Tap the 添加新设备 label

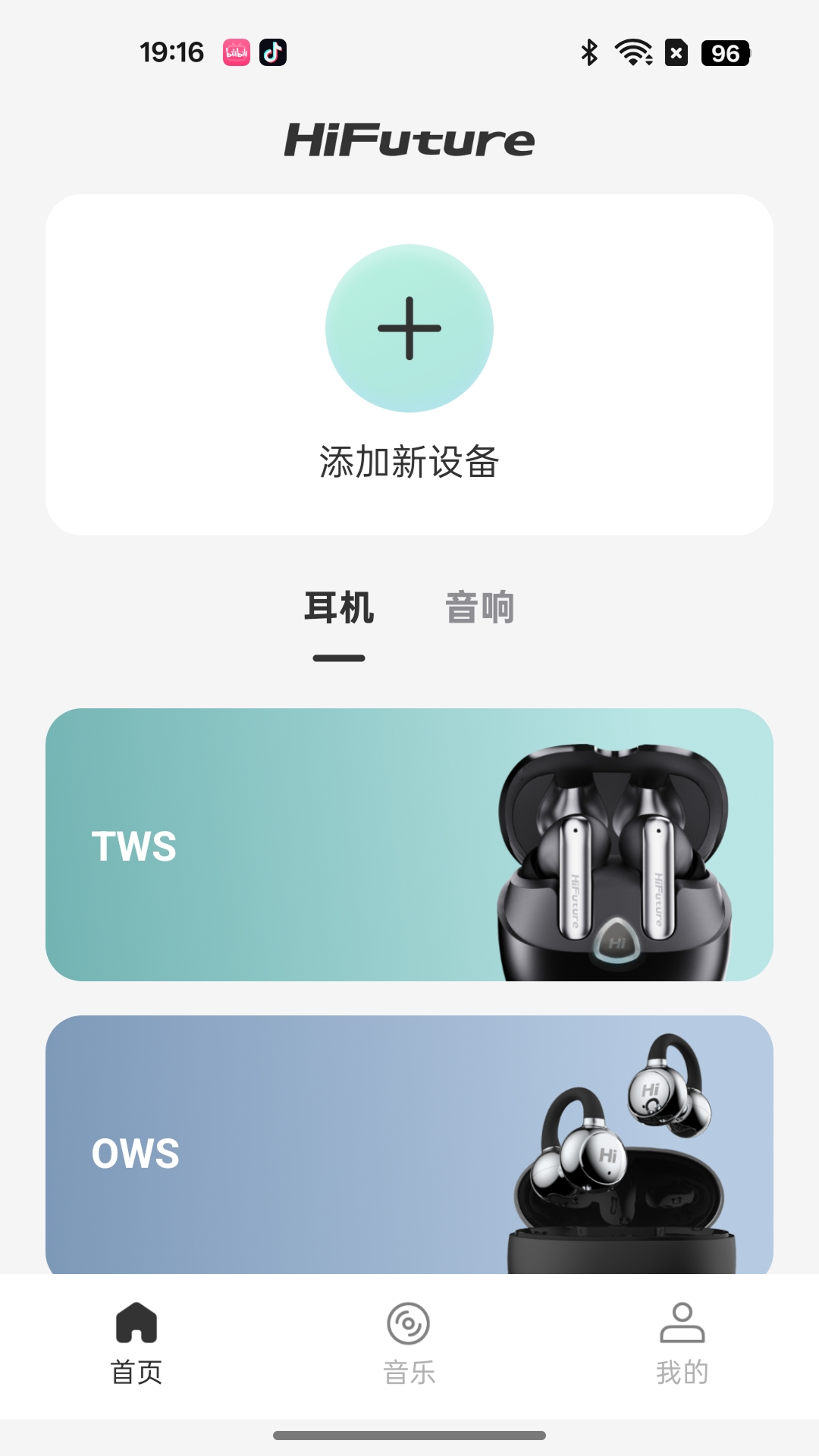coord(409,458)
